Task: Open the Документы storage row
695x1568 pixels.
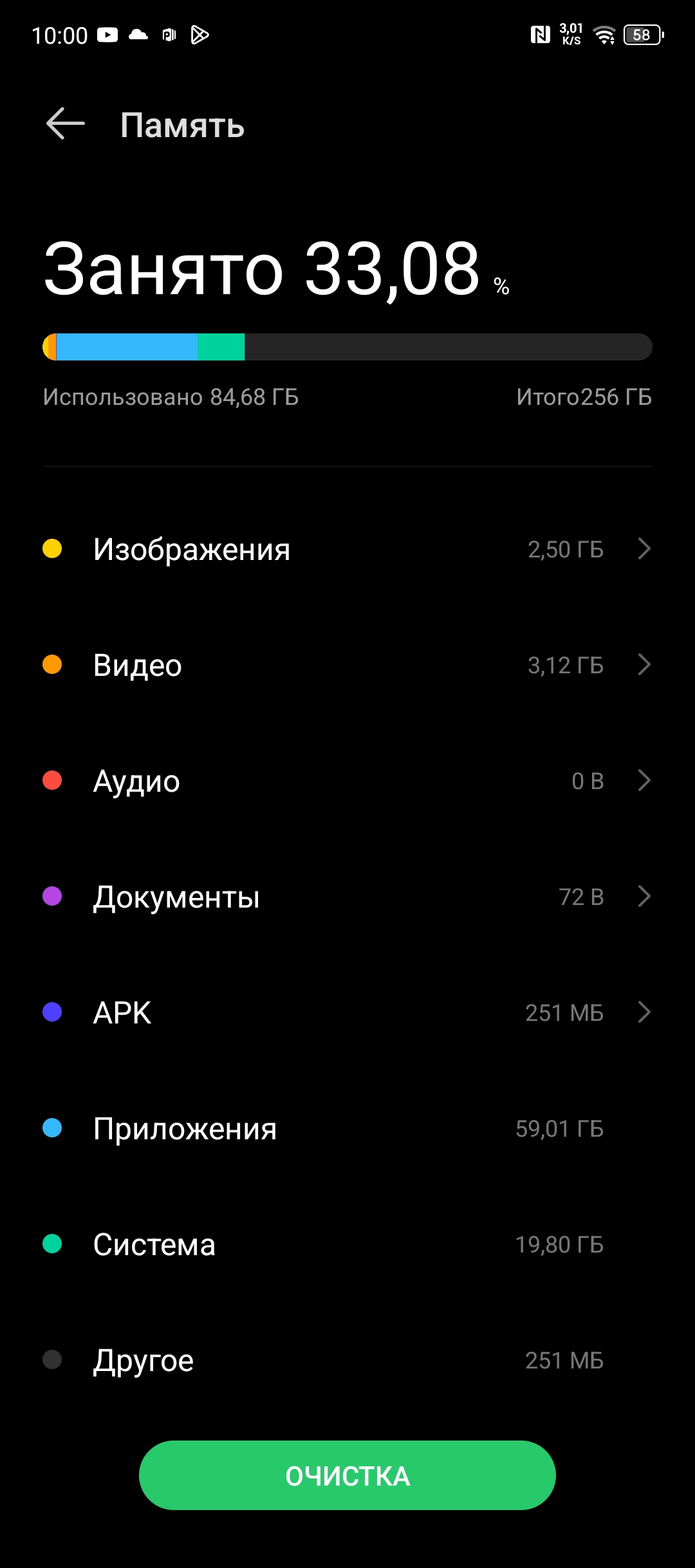Action: click(x=347, y=897)
